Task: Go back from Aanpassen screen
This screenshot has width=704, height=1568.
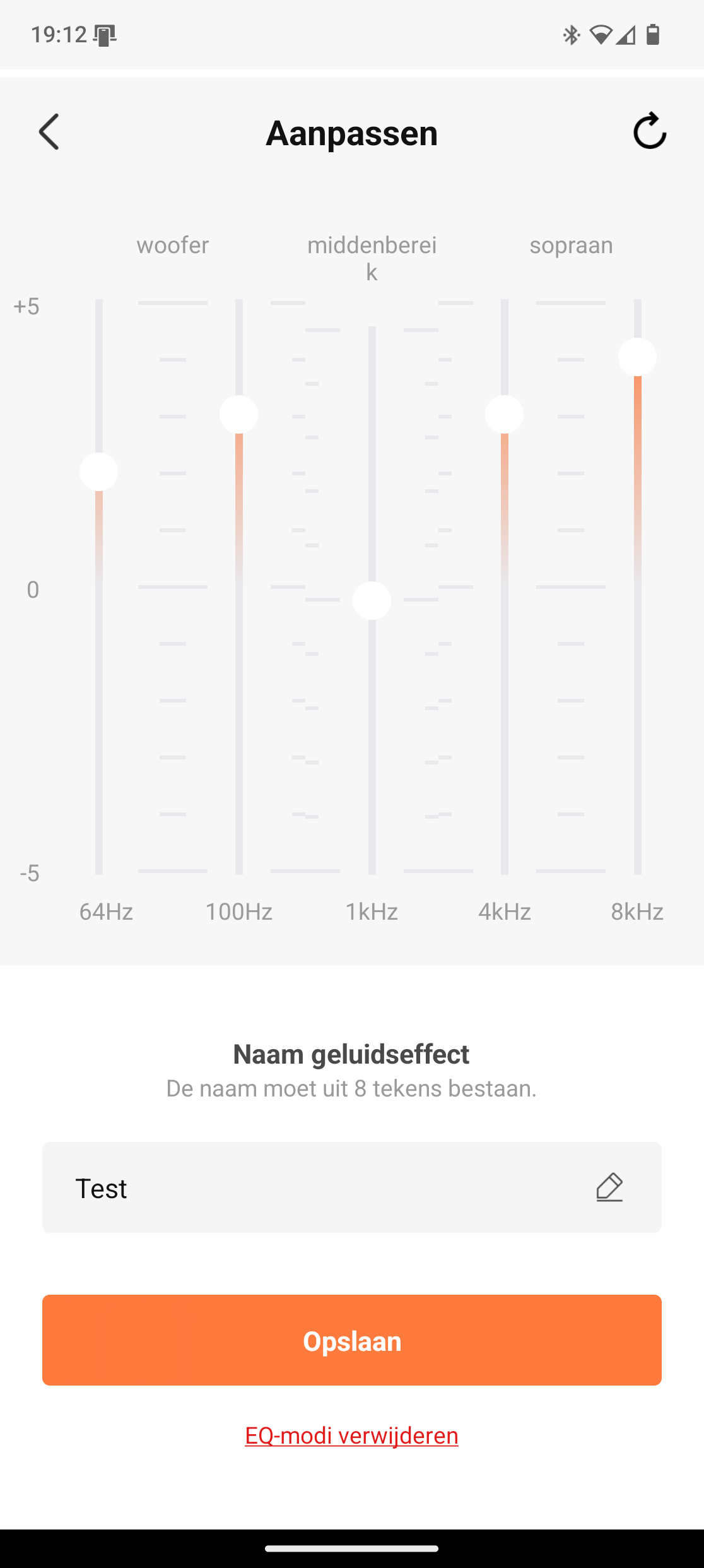Action: click(x=49, y=132)
